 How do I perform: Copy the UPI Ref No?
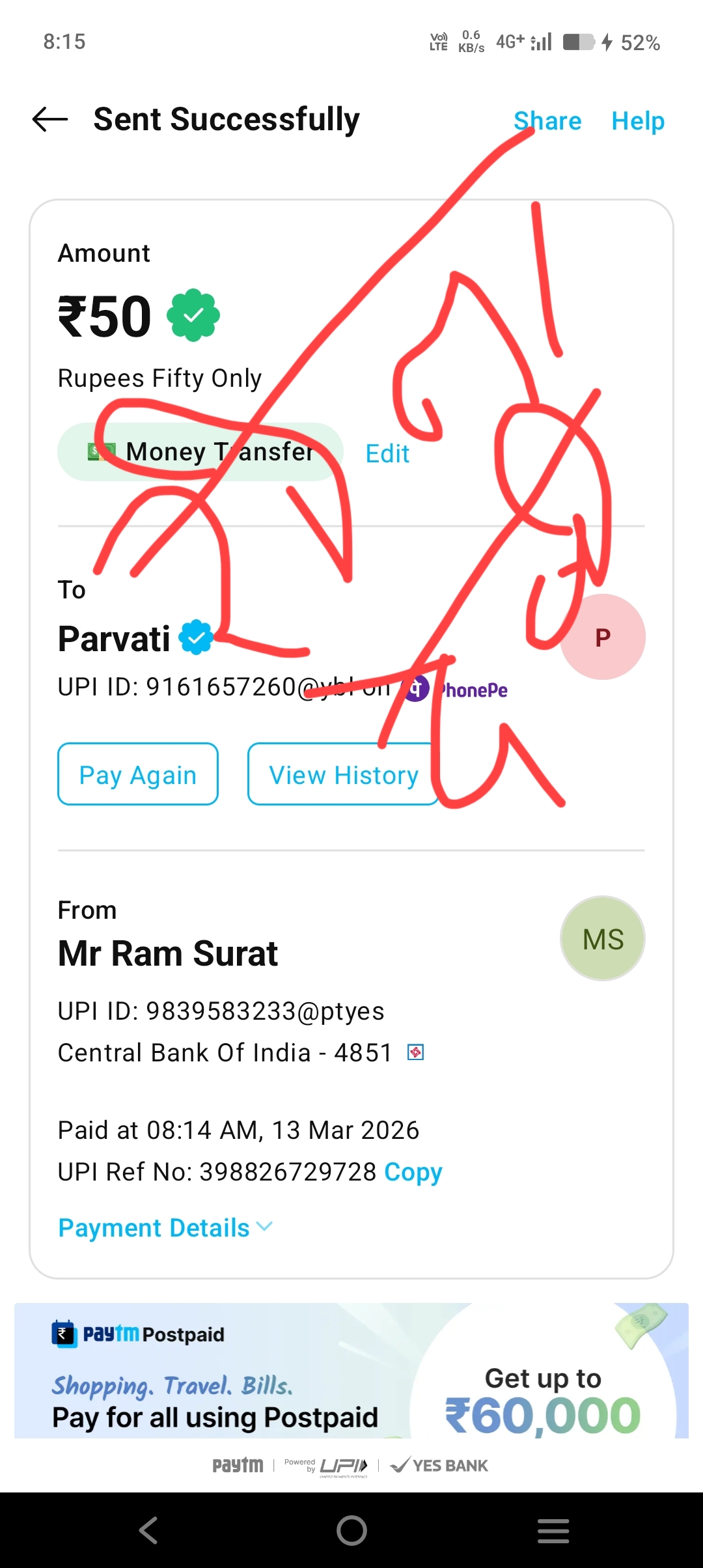[x=413, y=1172]
